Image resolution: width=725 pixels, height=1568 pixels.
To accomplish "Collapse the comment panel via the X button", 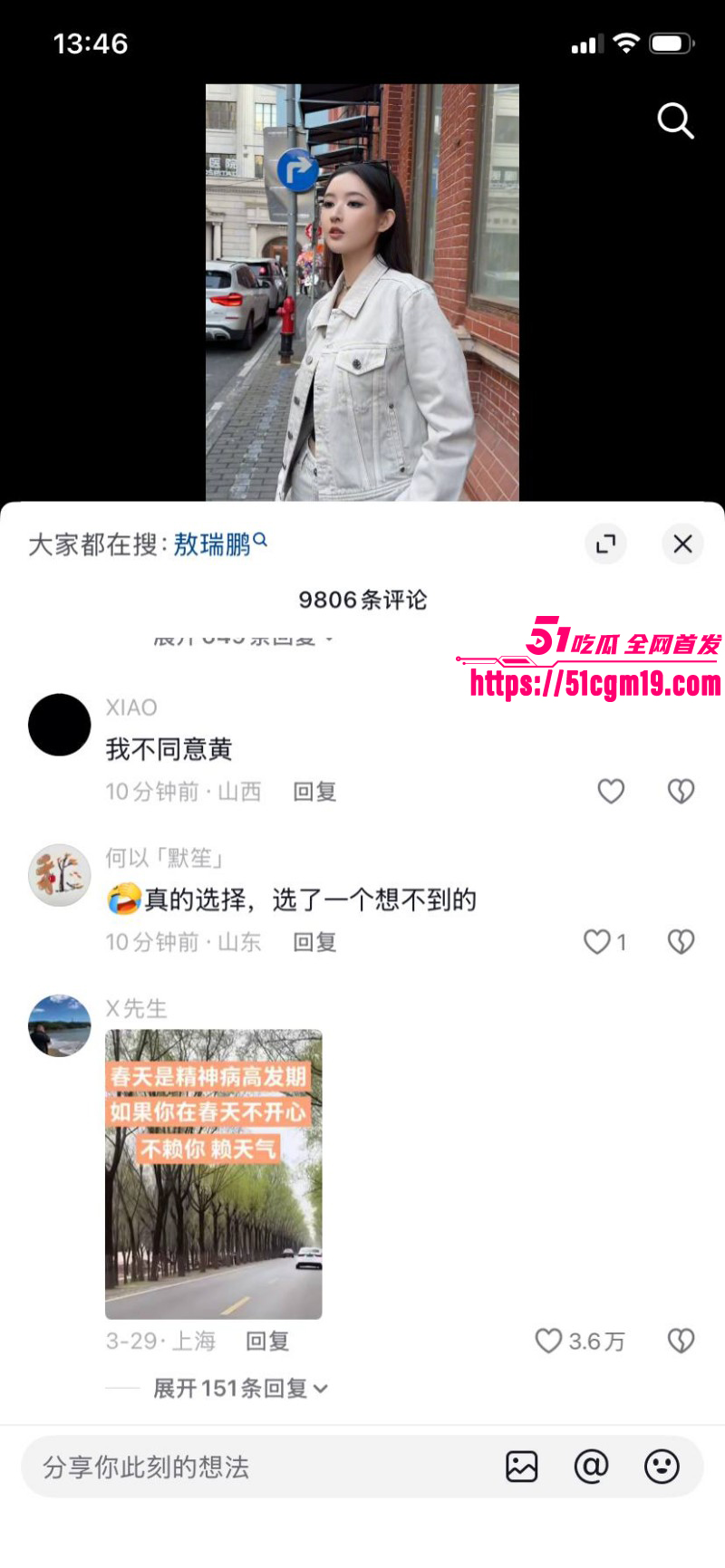I will click(682, 544).
